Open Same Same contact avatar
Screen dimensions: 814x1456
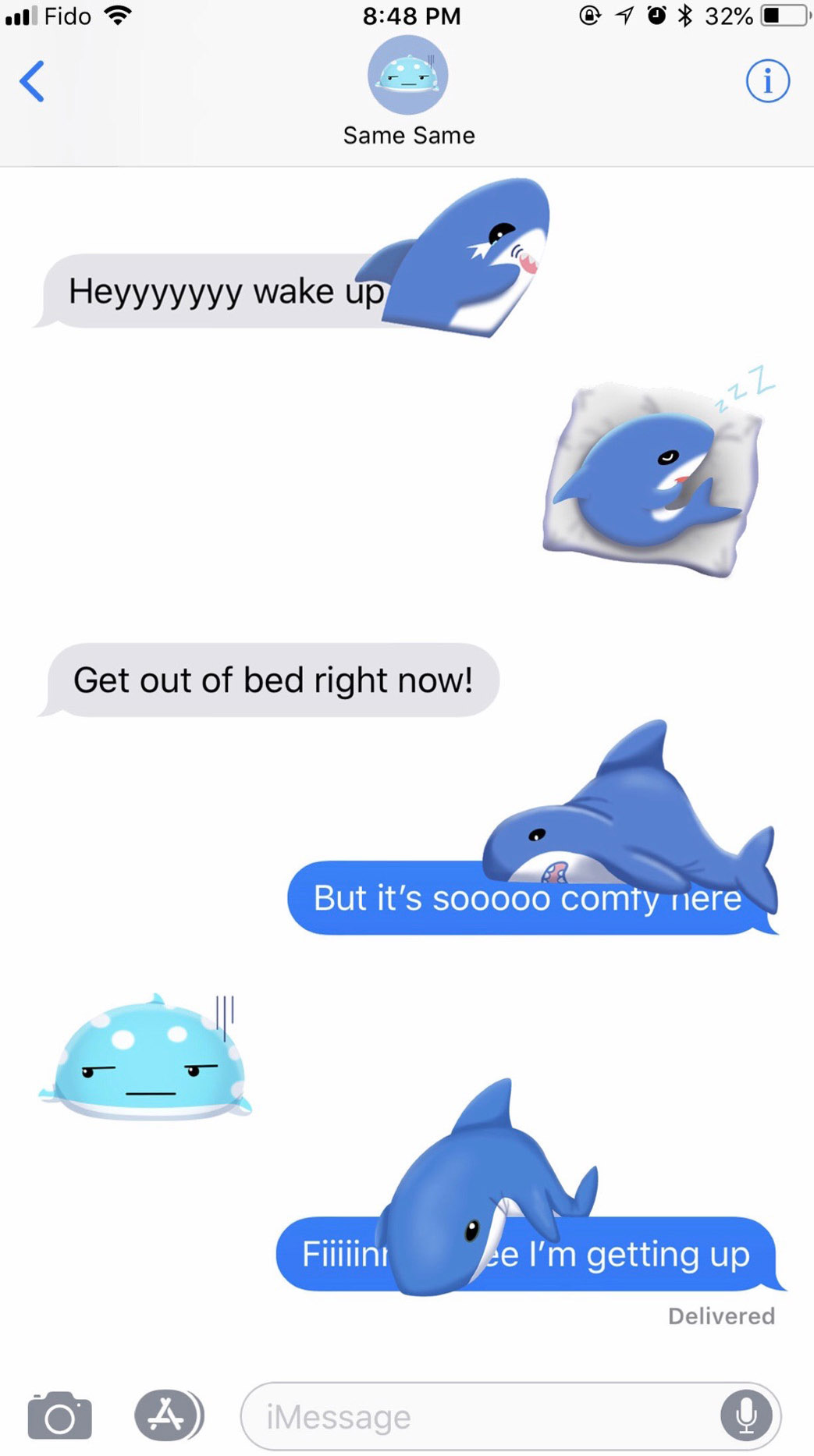click(x=408, y=75)
